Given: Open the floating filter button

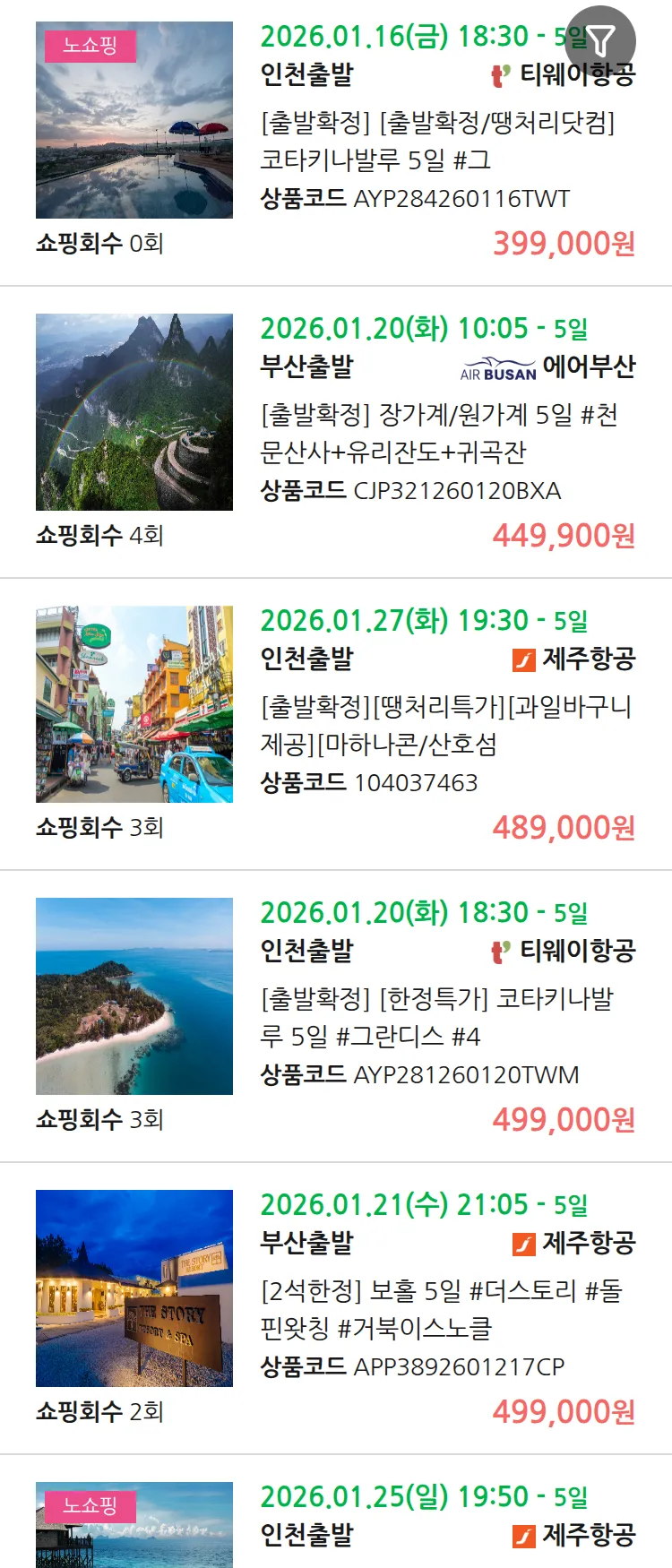Looking at the screenshot, I should coord(600,41).
